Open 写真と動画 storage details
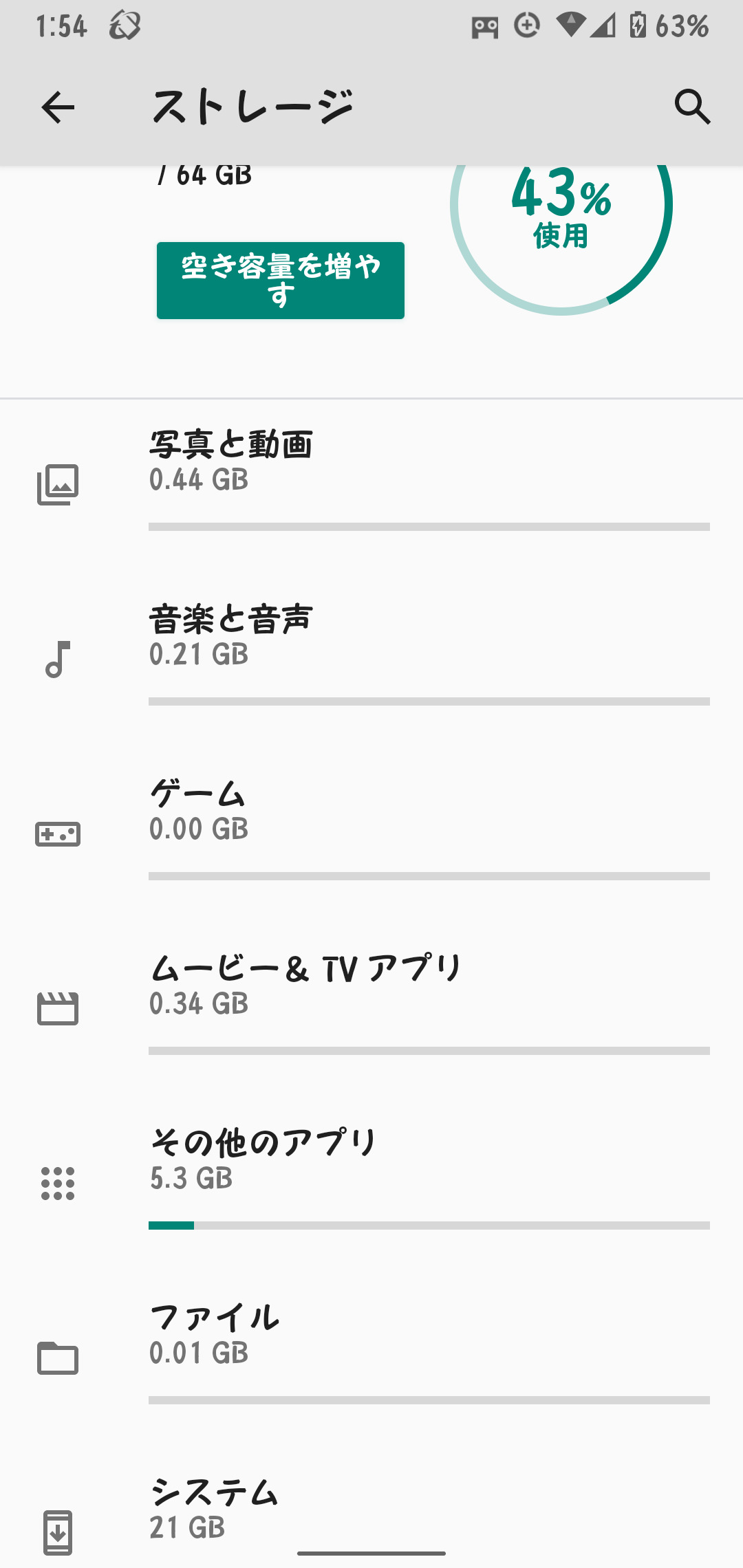This screenshot has width=743, height=1568. (x=371, y=475)
